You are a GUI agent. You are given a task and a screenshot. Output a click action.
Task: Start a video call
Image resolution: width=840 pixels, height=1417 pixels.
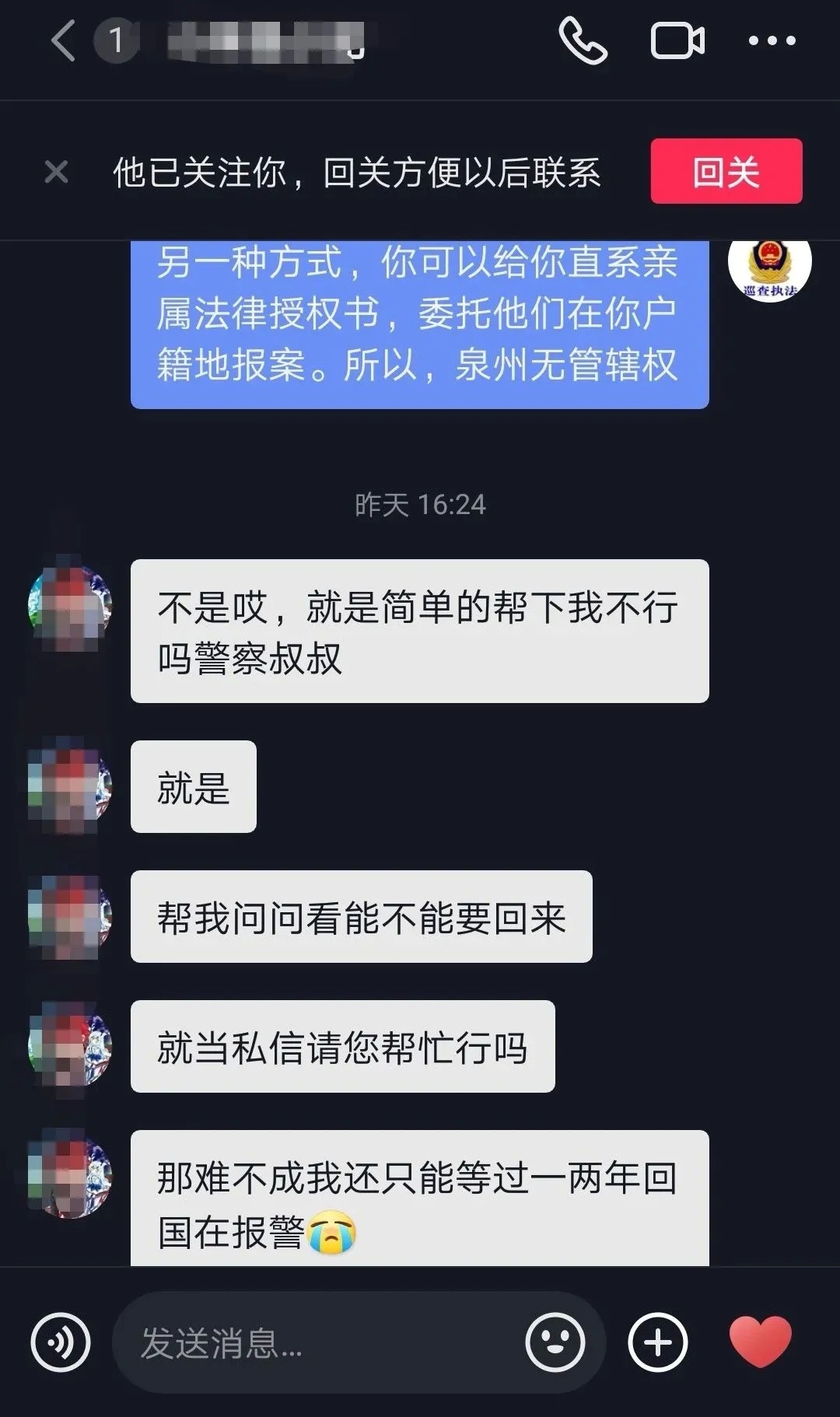677,40
